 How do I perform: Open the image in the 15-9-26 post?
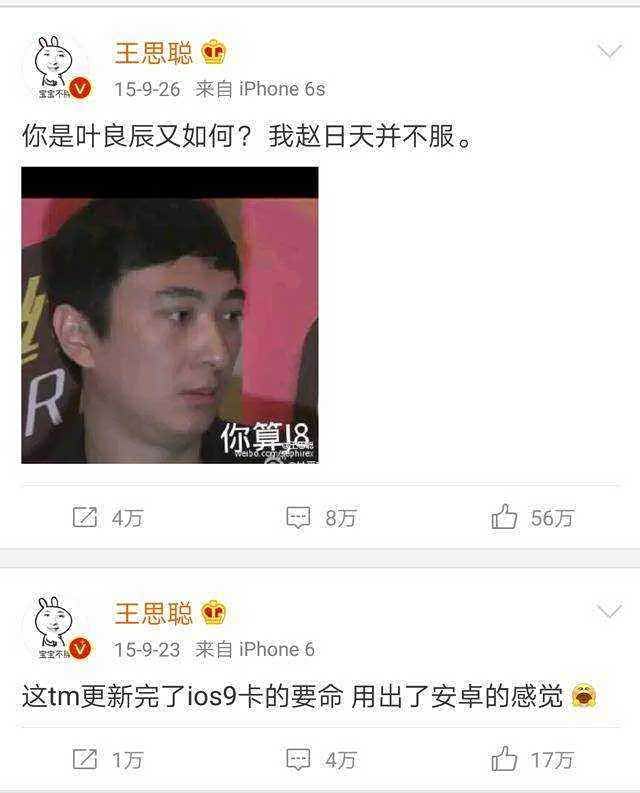pos(170,315)
